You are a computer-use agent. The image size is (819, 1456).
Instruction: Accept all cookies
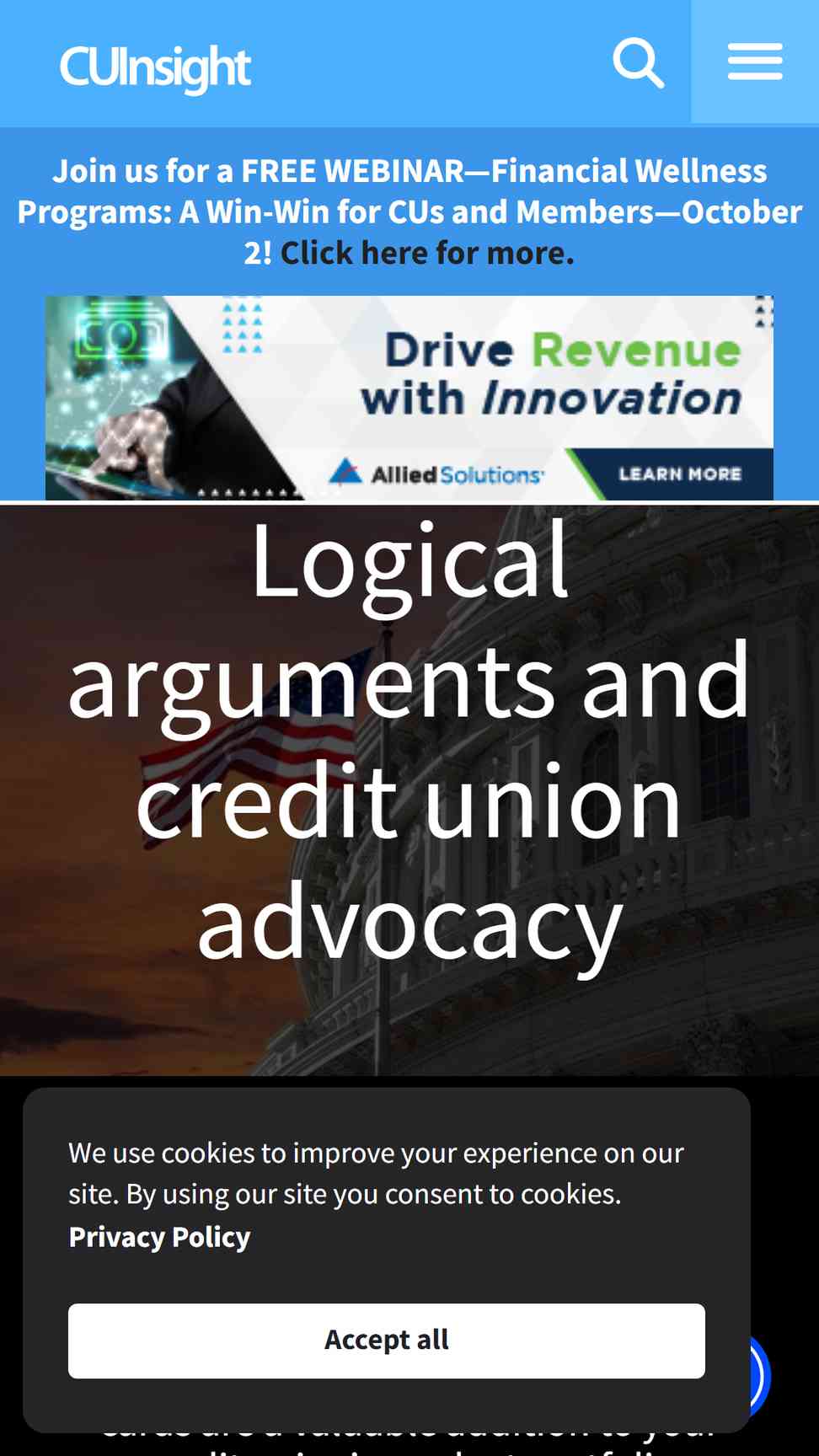387,1341
